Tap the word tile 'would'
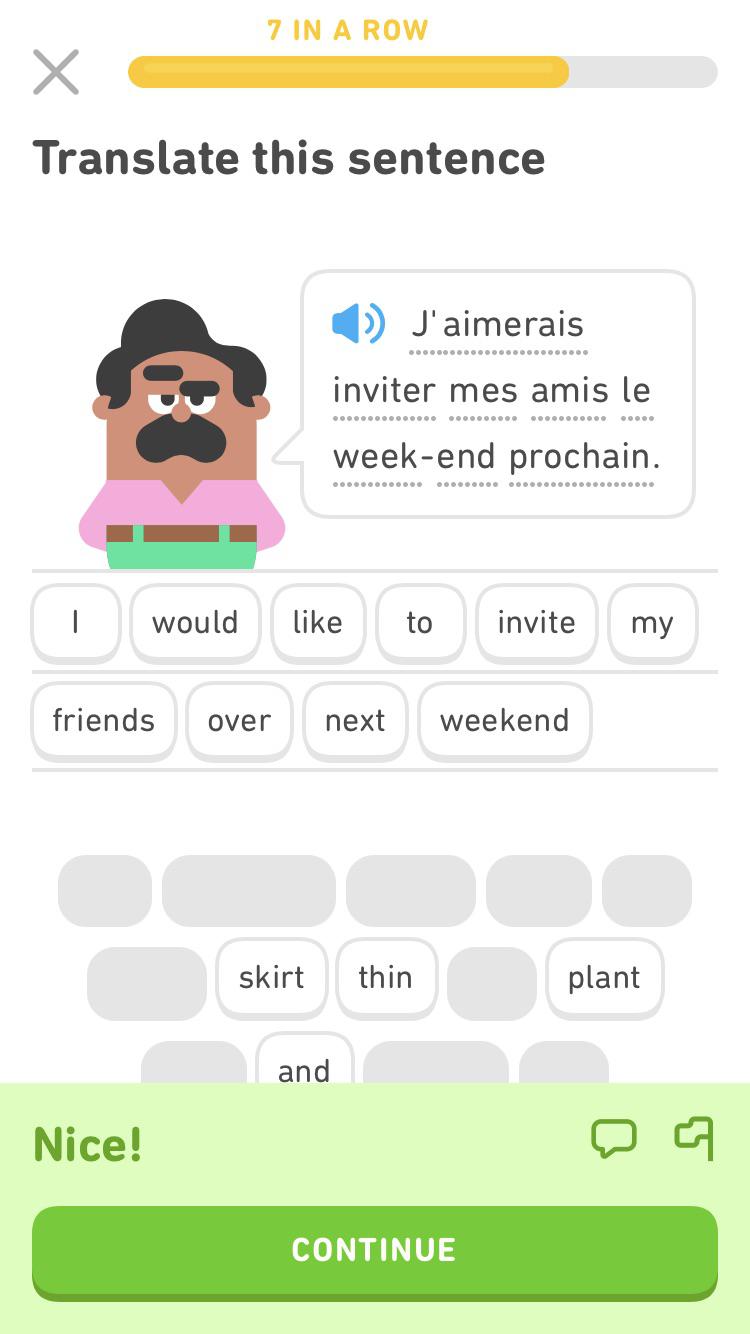Viewport: 750px width, 1334px height. 195,622
